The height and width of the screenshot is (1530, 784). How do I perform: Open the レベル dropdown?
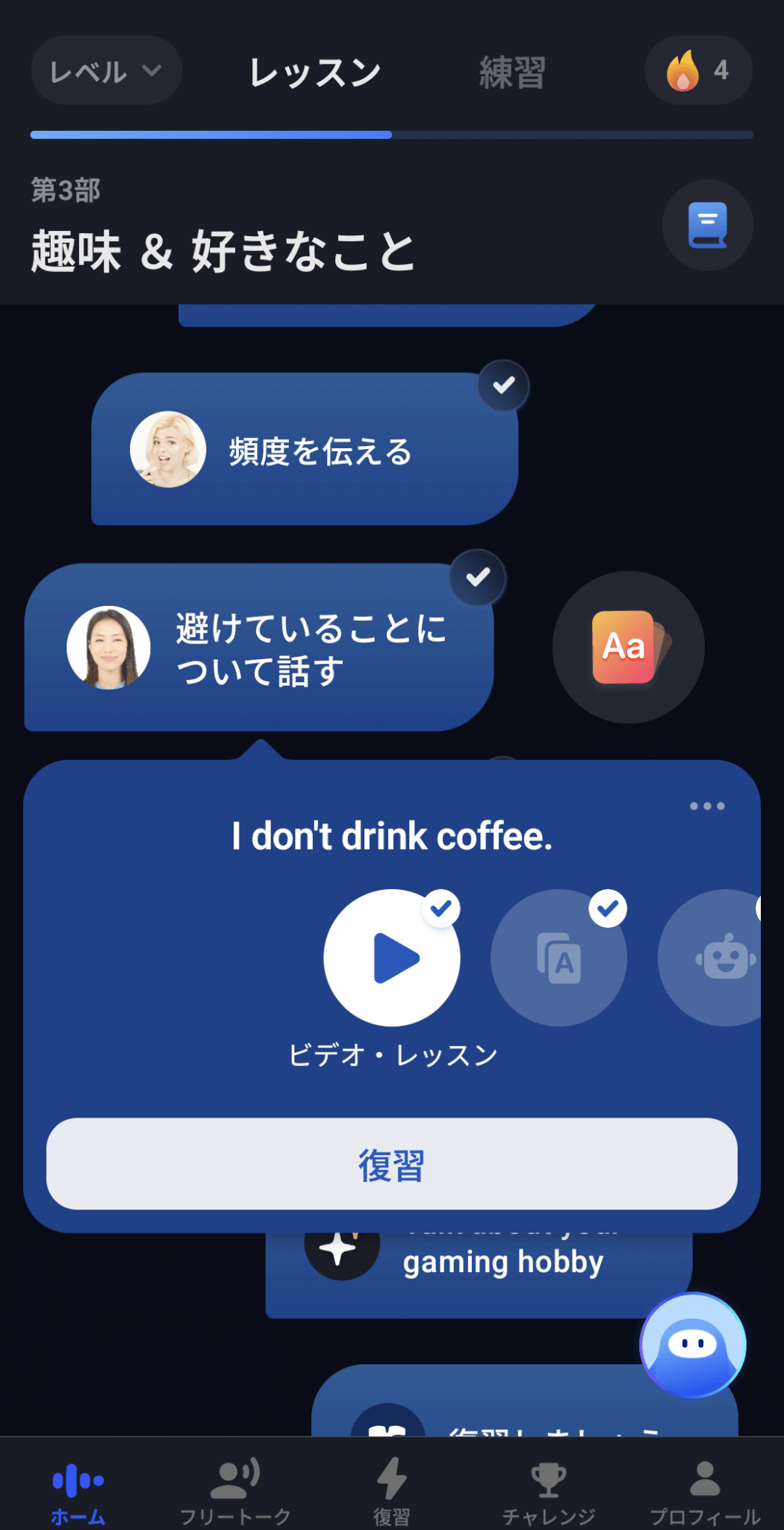106,71
